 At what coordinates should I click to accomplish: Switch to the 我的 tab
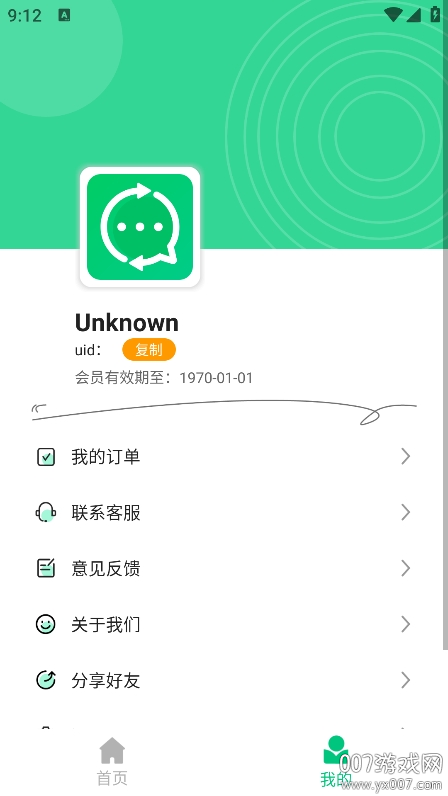336,761
